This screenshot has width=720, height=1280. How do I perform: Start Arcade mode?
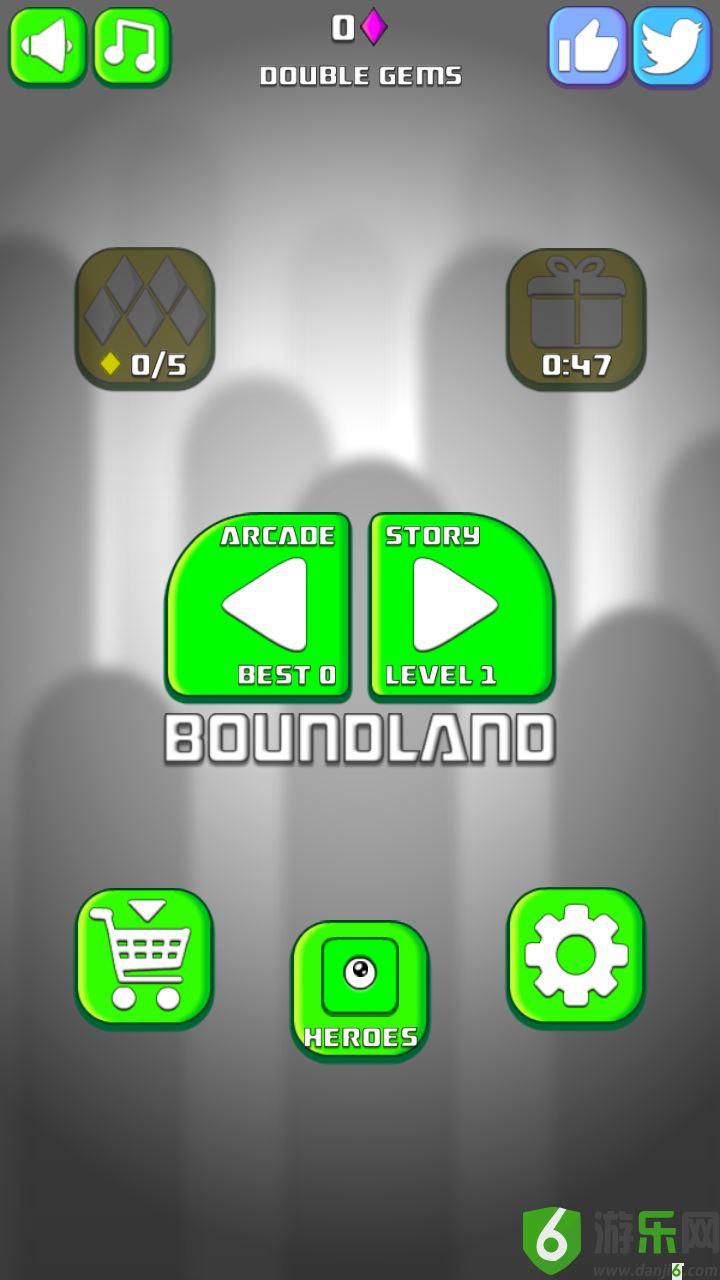tap(260, 605)
